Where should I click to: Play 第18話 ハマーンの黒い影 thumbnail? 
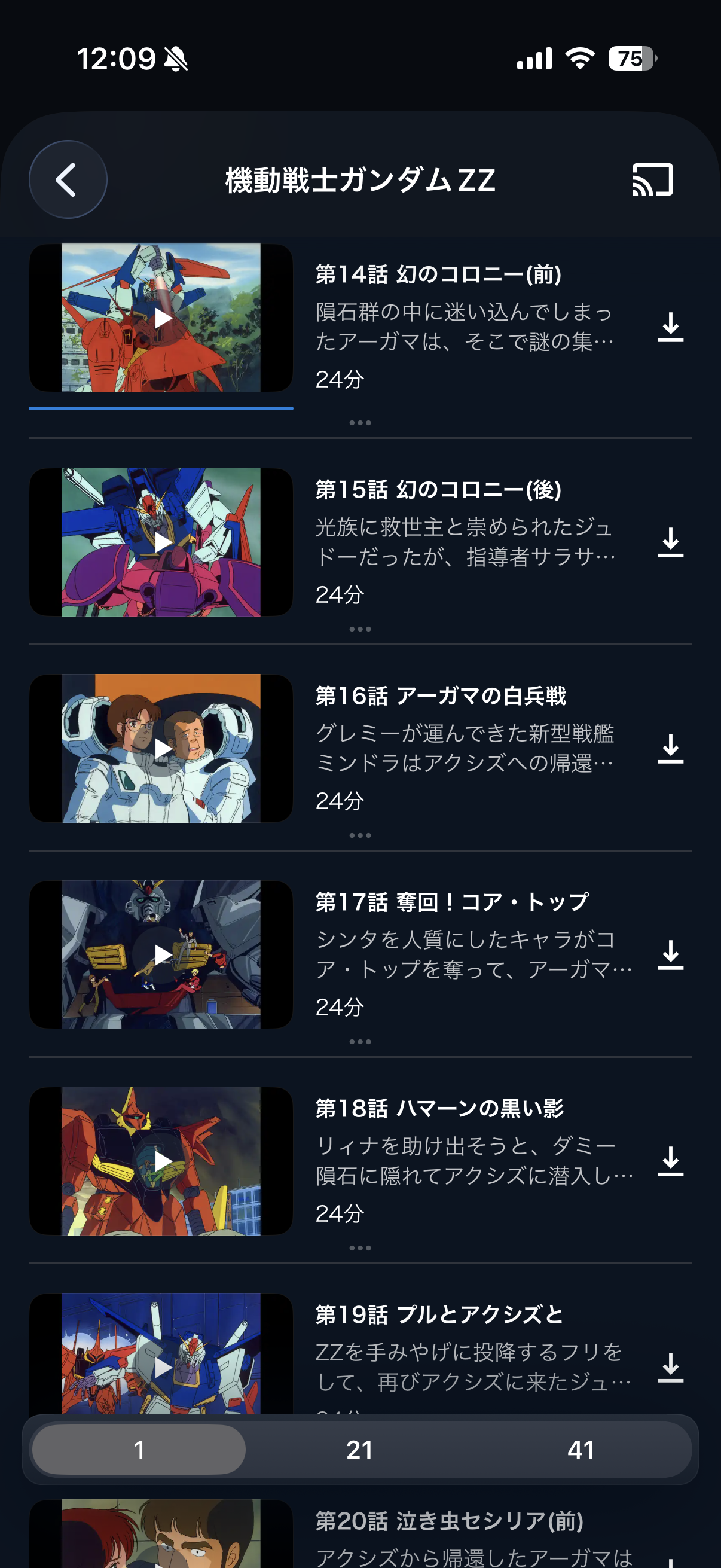coord(161,1161)
